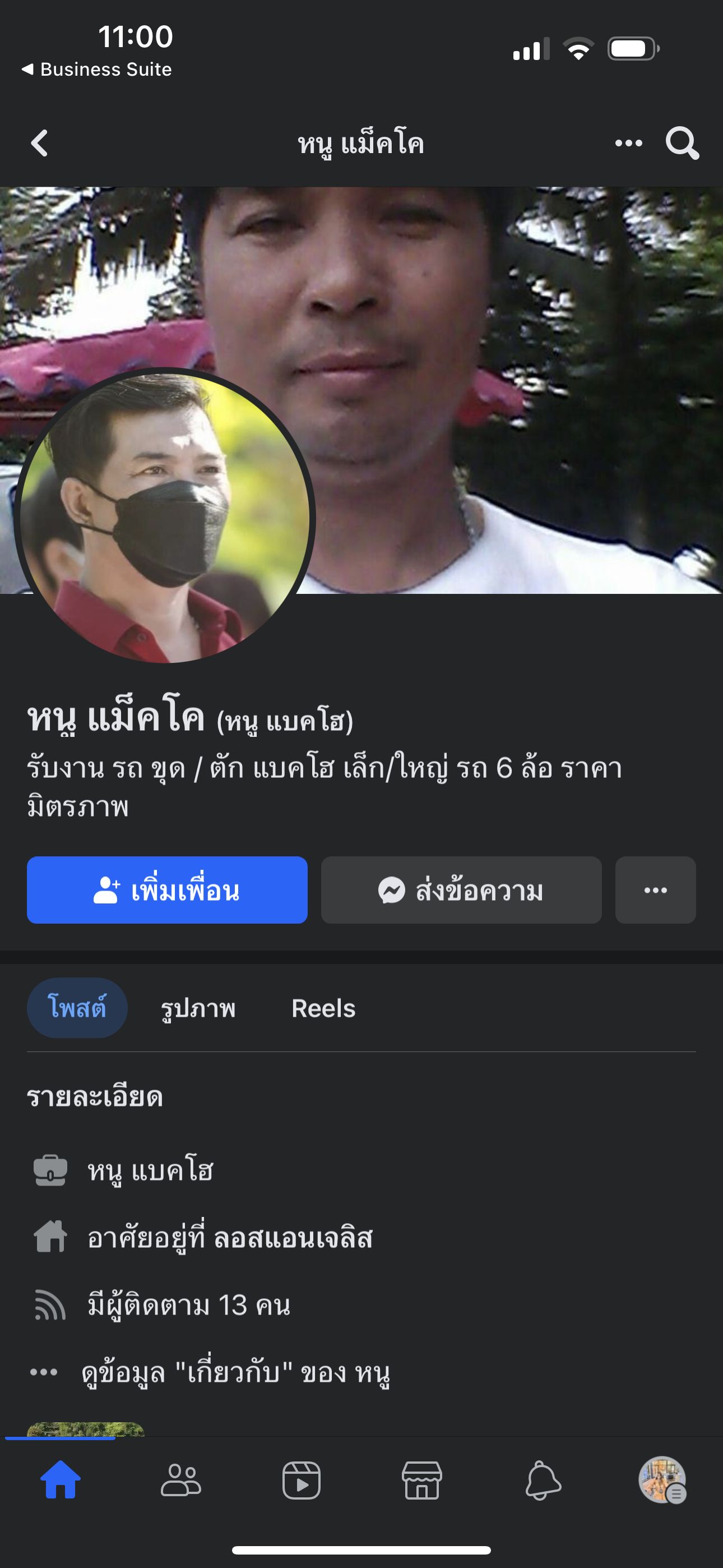This screenshot has height=1568, width=723.
Task: Return to Business Suite app
Action: click(x=98, y=70)
